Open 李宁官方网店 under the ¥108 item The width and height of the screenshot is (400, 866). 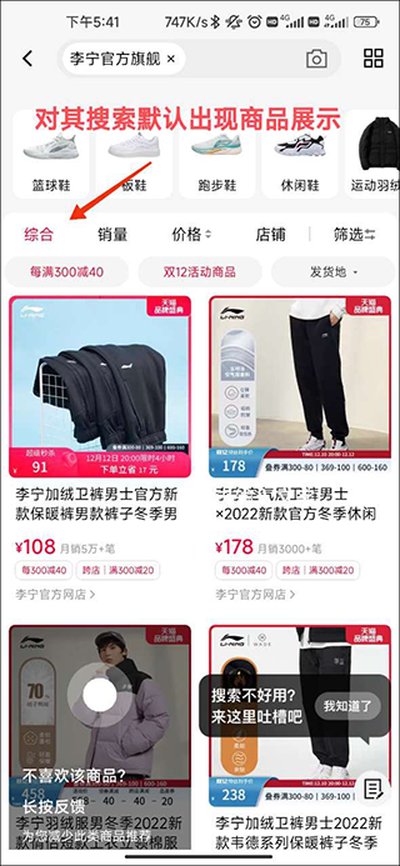coord(55,594)
